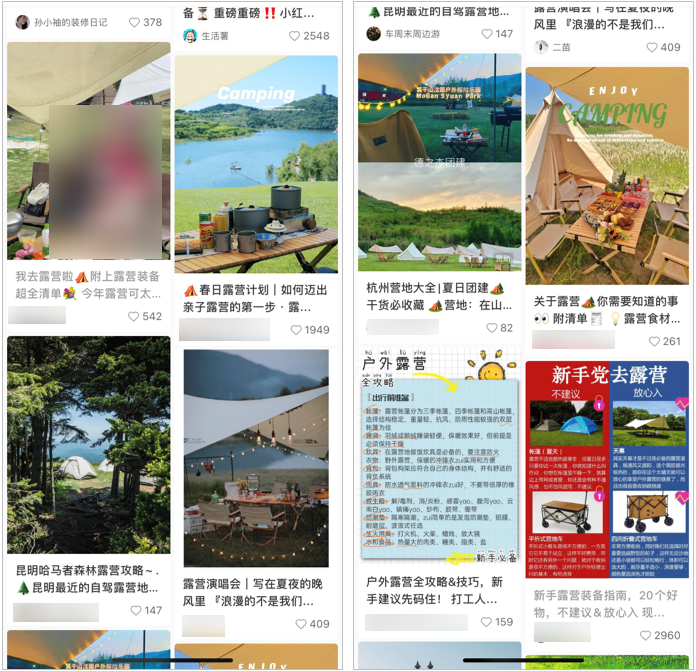Like the 我去露营啦 post with 542 likes

[x=135, y=316]
